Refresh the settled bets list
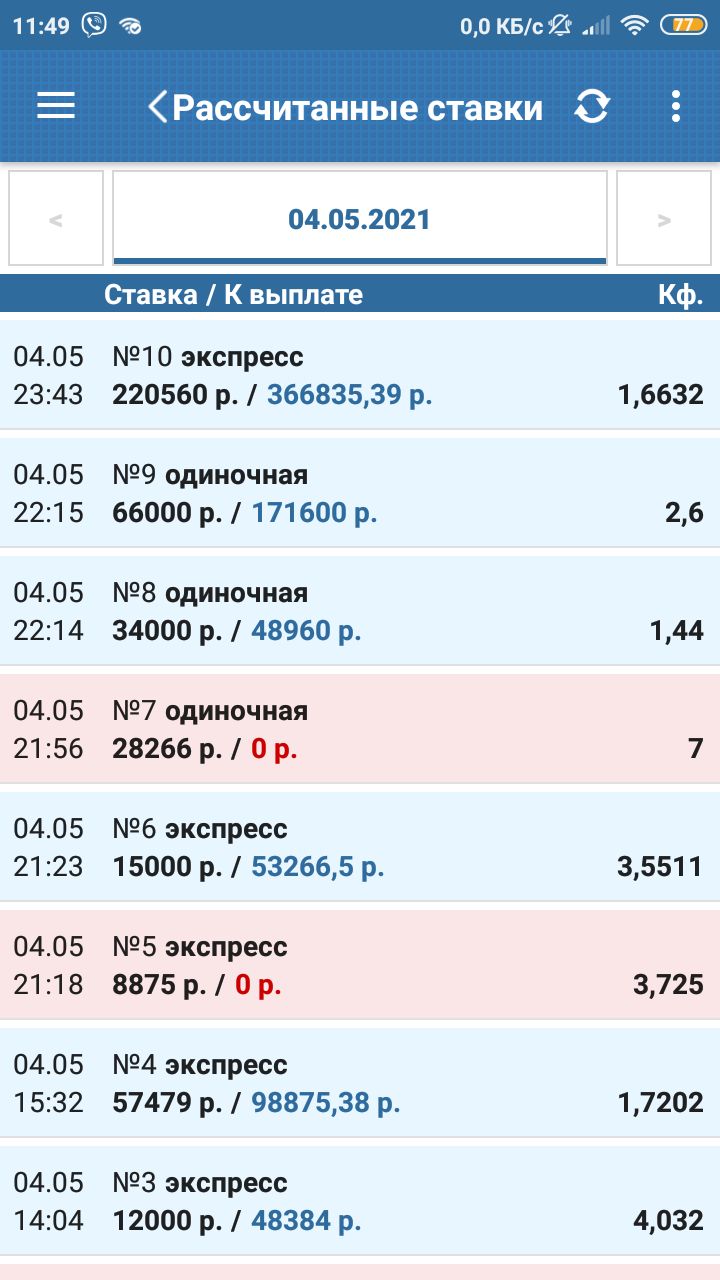This screenshot has width=720, height=1280. click(x=592, y=106)
